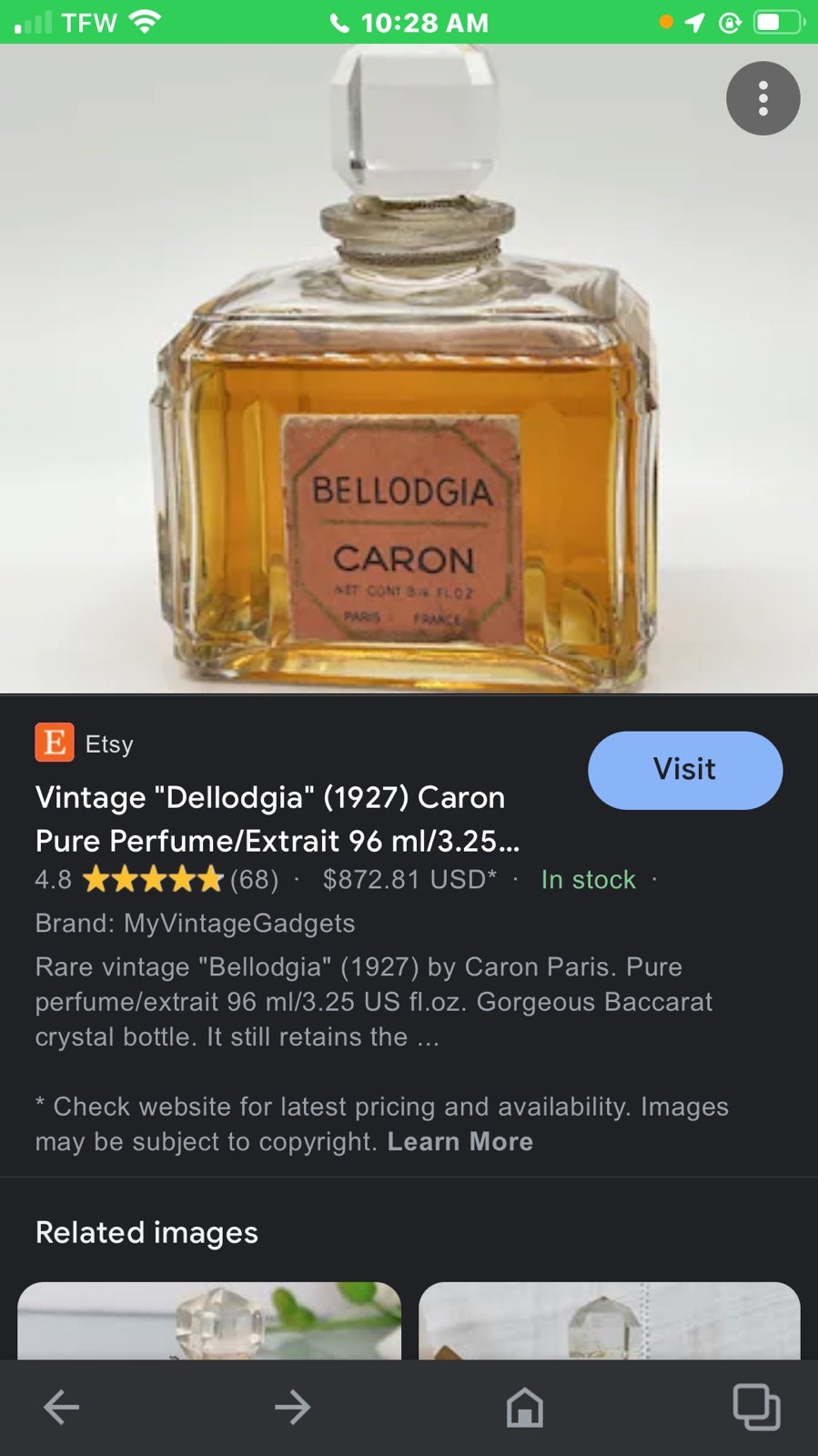Open the Learn More link
818x1456 pixels.
tap(460, 1141)
